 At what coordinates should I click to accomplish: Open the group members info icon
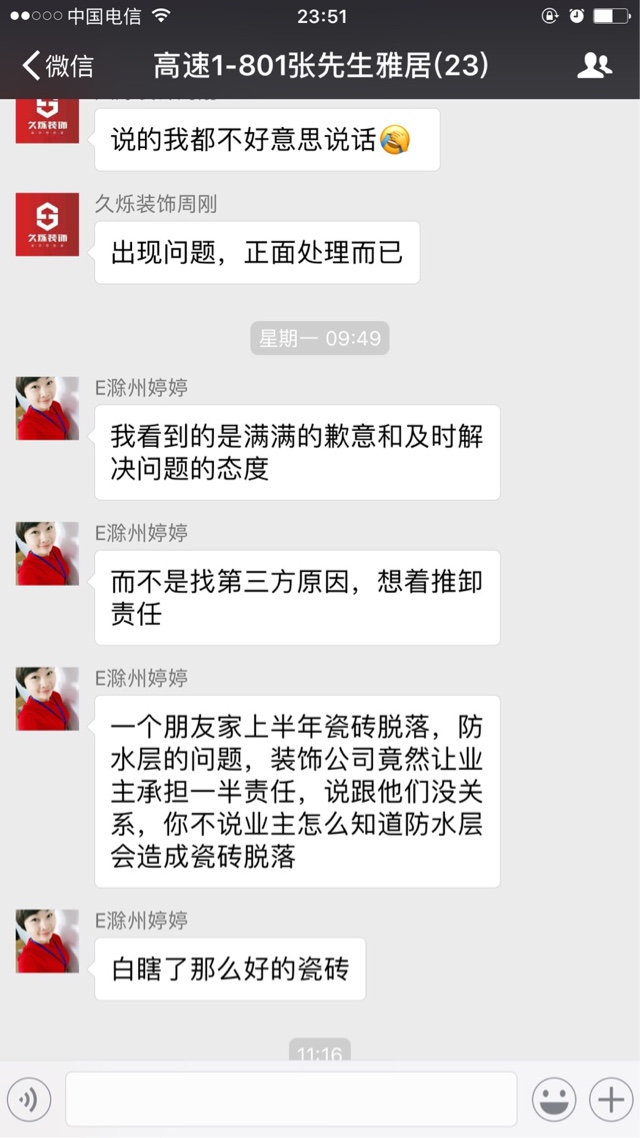click(x=594, y=66)
